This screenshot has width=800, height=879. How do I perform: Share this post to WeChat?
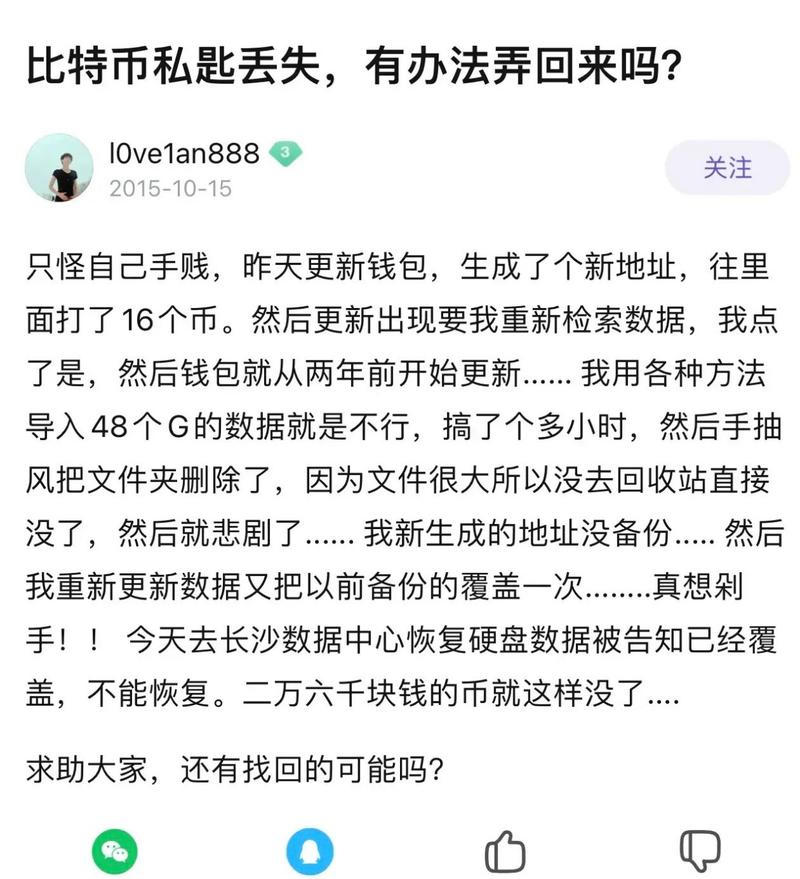pos(115,852)
